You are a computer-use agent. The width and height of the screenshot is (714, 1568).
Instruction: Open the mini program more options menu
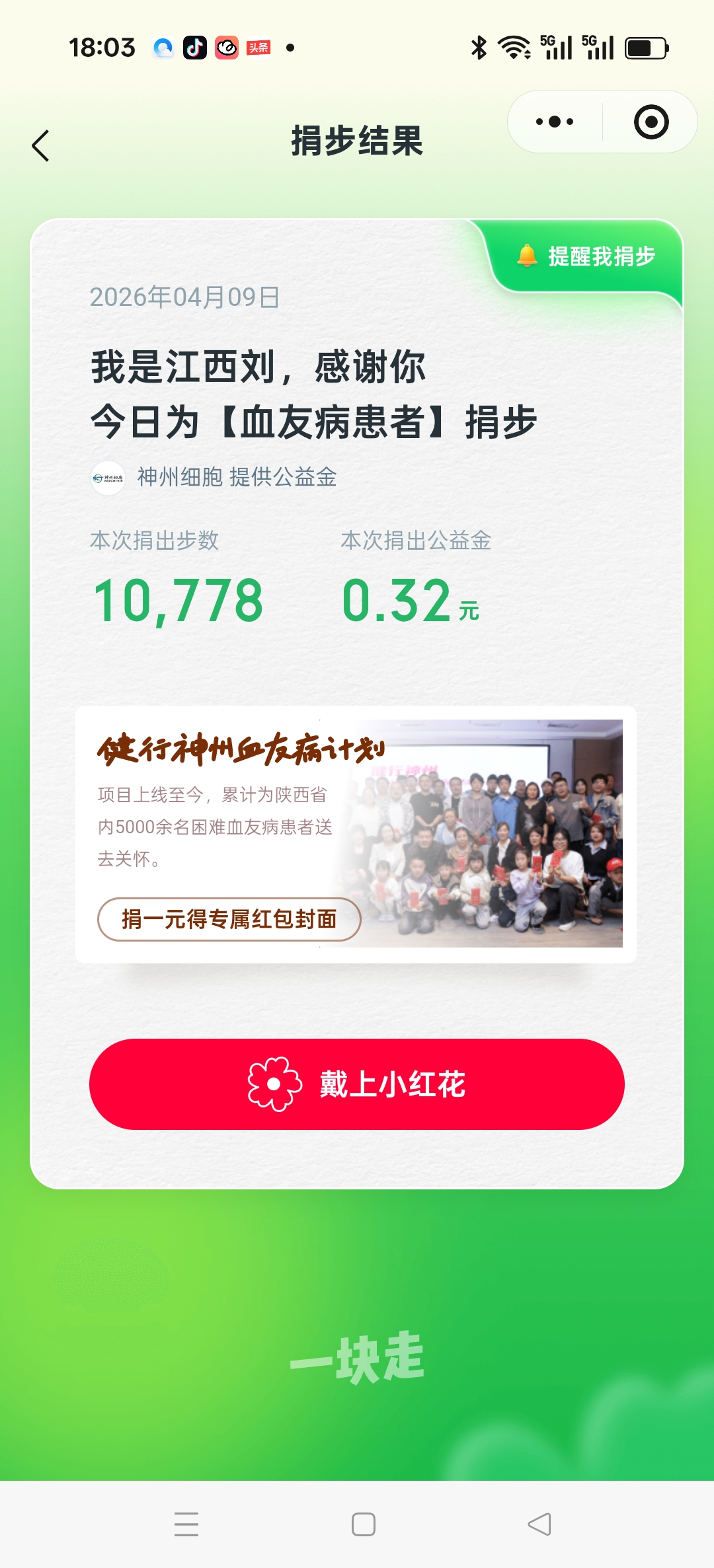pos(555,122)
